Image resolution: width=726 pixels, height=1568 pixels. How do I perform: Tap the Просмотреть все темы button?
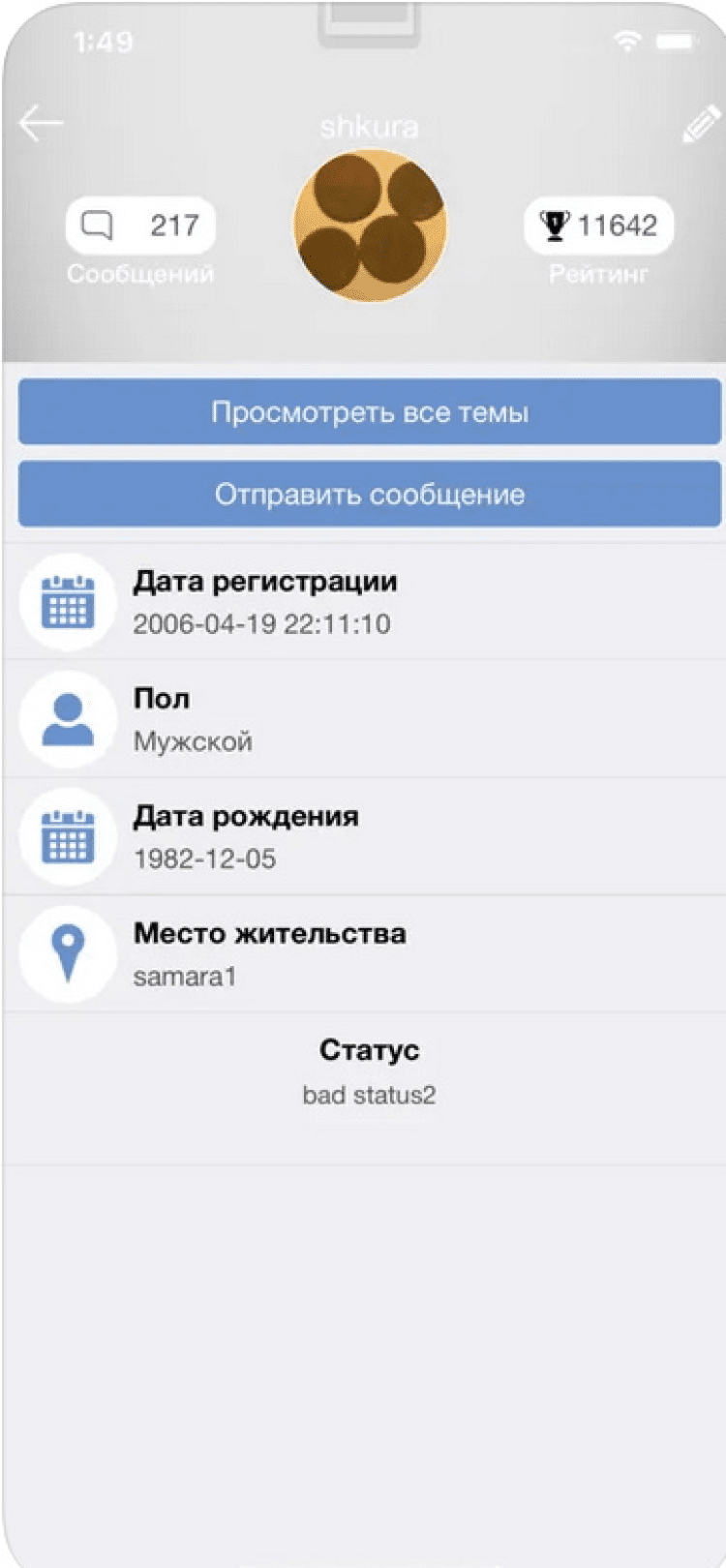pos(370,412)
